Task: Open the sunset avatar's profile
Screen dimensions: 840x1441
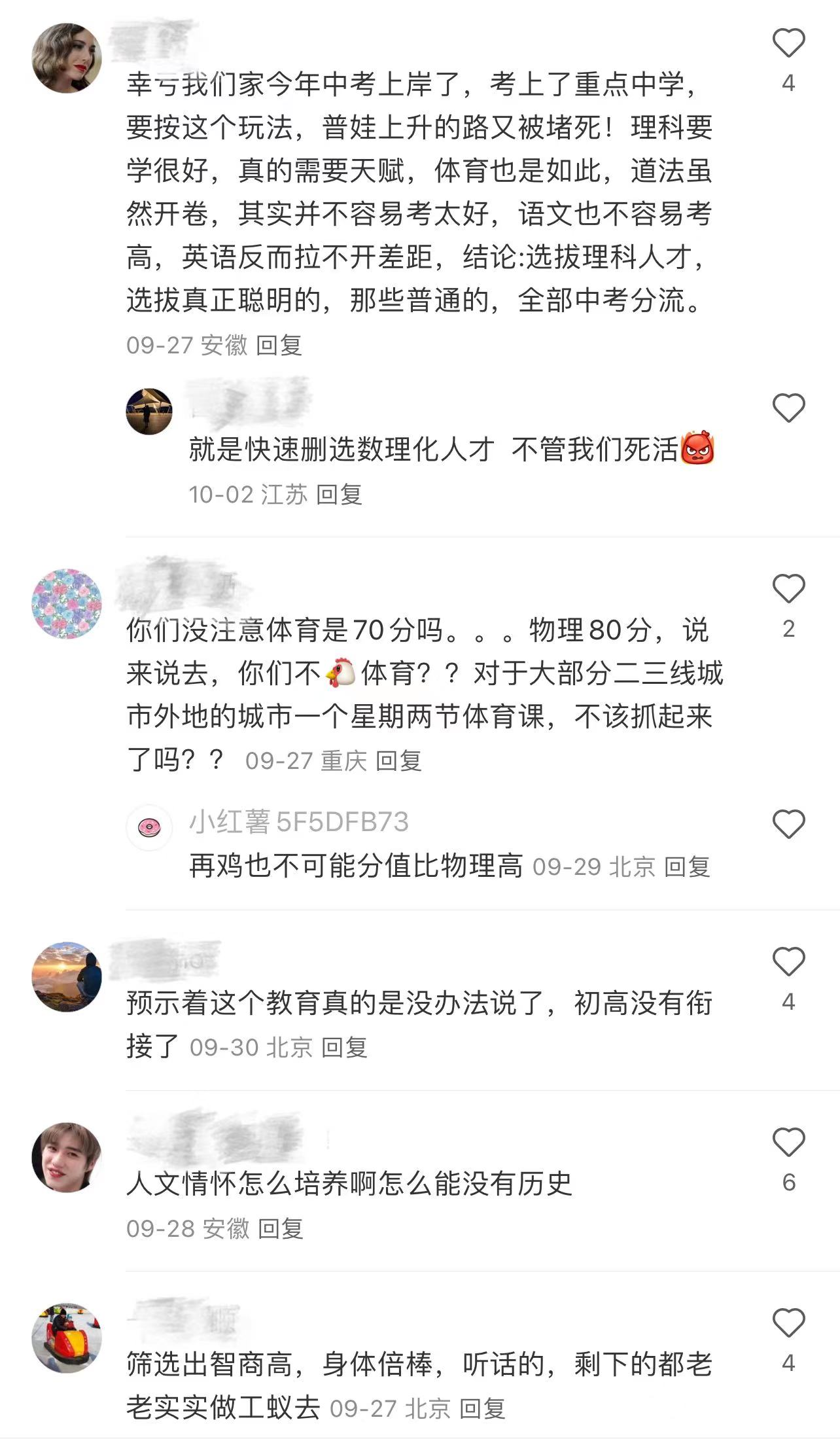Action: (67, 976)
